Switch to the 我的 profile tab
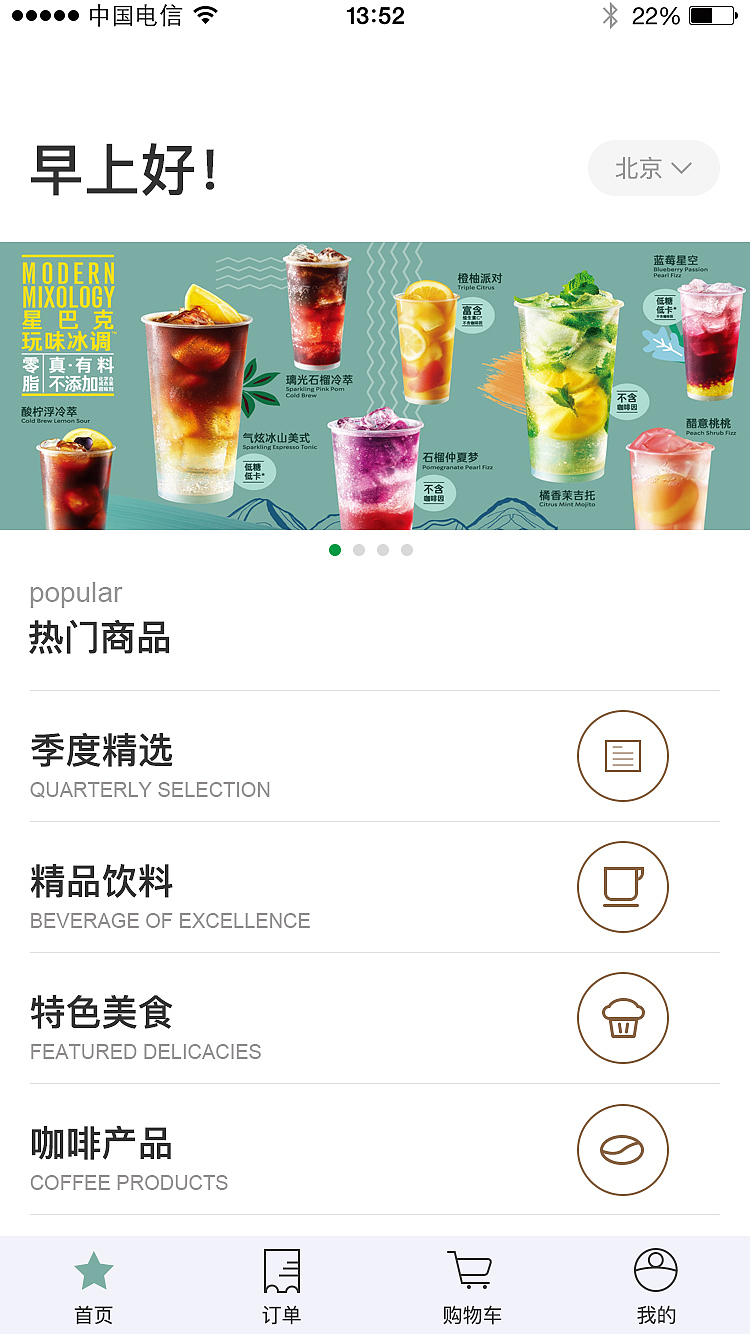750x1334 pixels. [x=656, y=1286]
